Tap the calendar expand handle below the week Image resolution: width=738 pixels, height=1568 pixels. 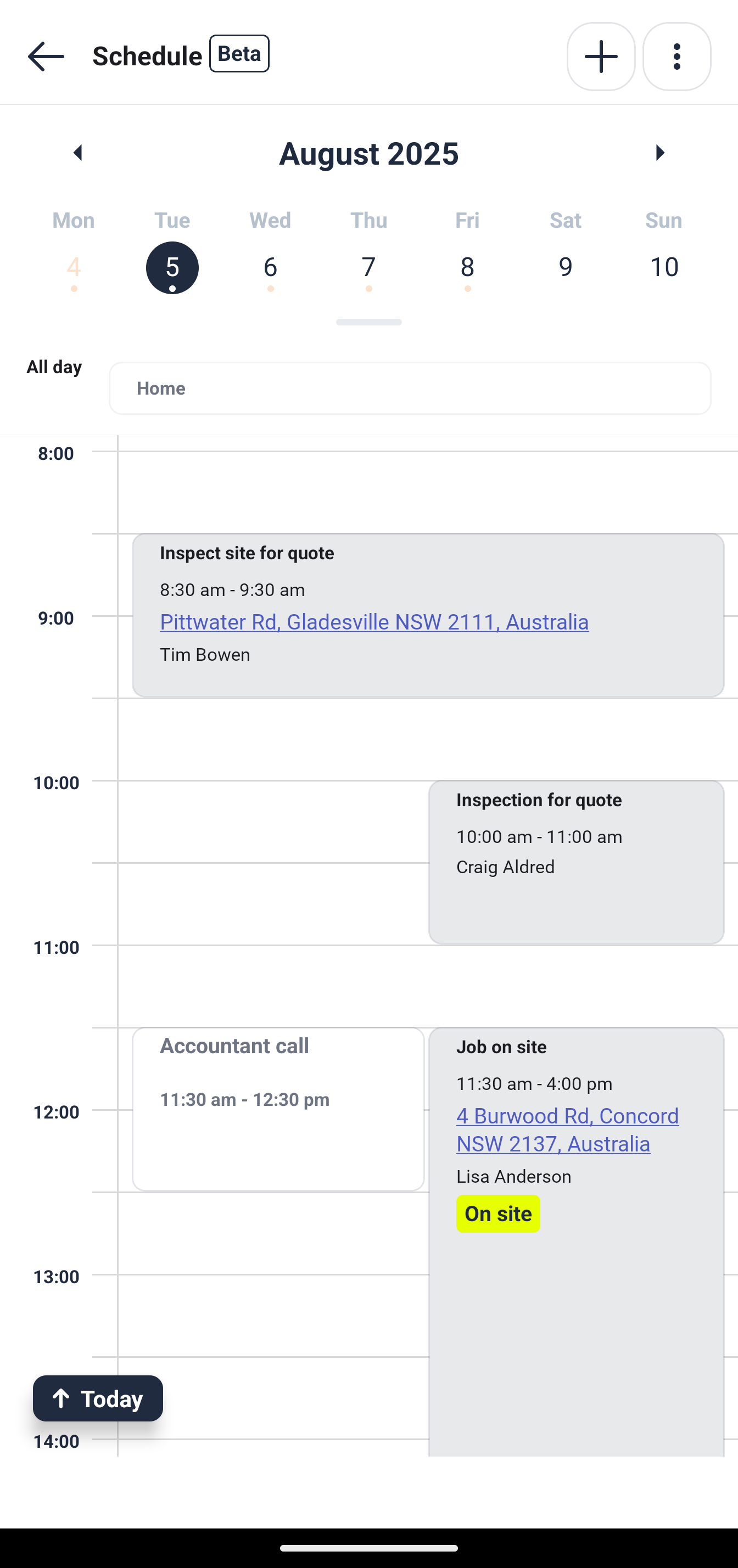pyautogui.click(x=368, y=322)
